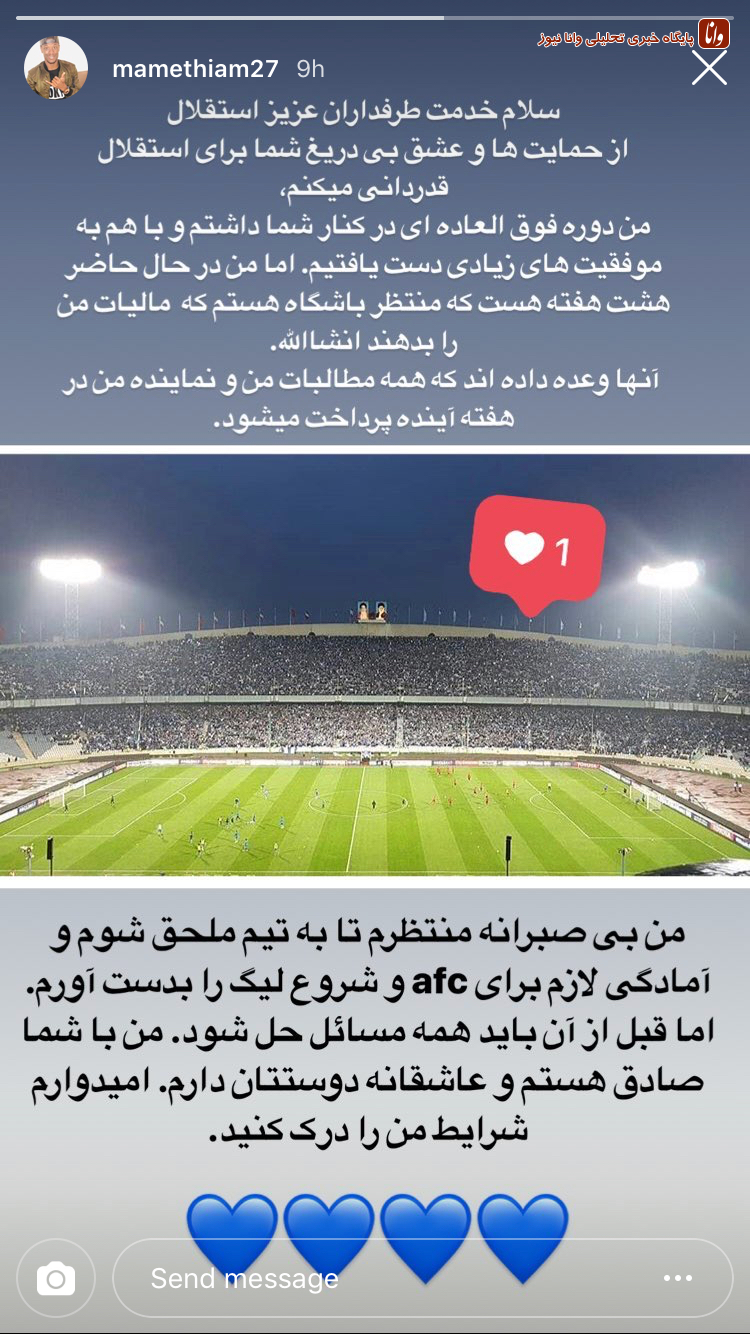The width and height of the screenshot is (750, 1334).
Task: Tap the Send message field
Action: 380,1278
